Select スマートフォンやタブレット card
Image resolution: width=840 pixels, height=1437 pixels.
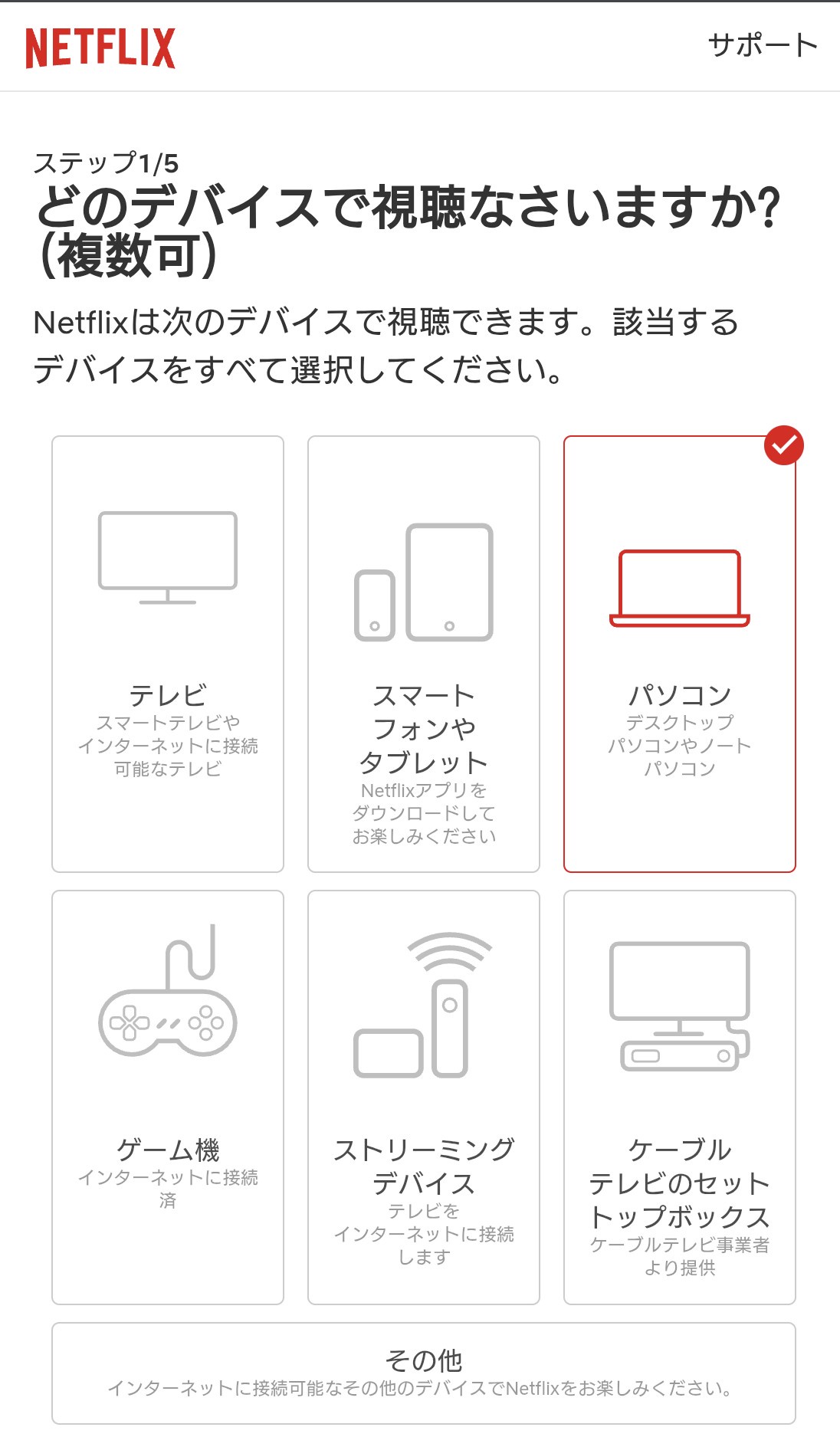pyautogui.click(x=424, y=654)
